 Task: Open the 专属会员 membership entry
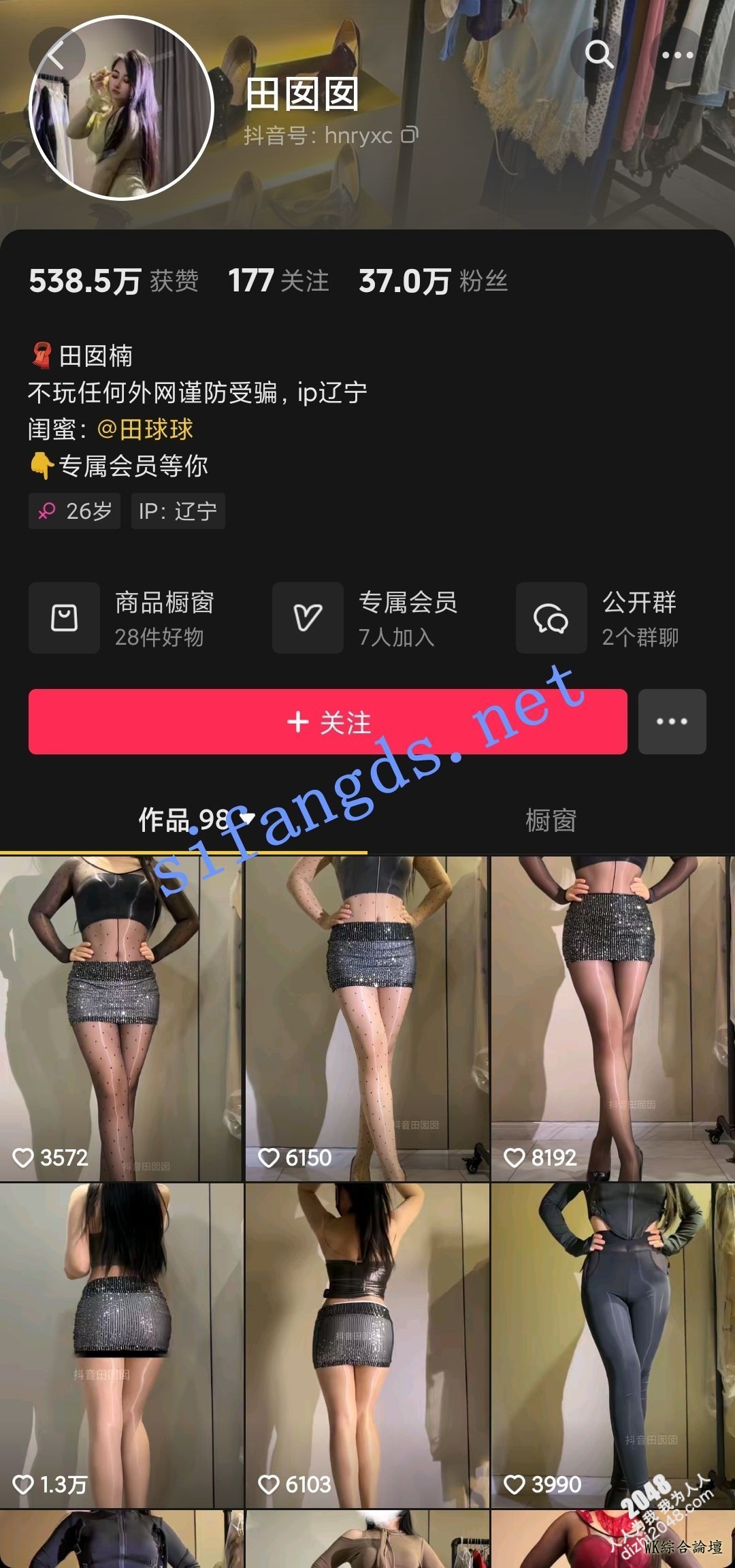[x=366, y=618]
